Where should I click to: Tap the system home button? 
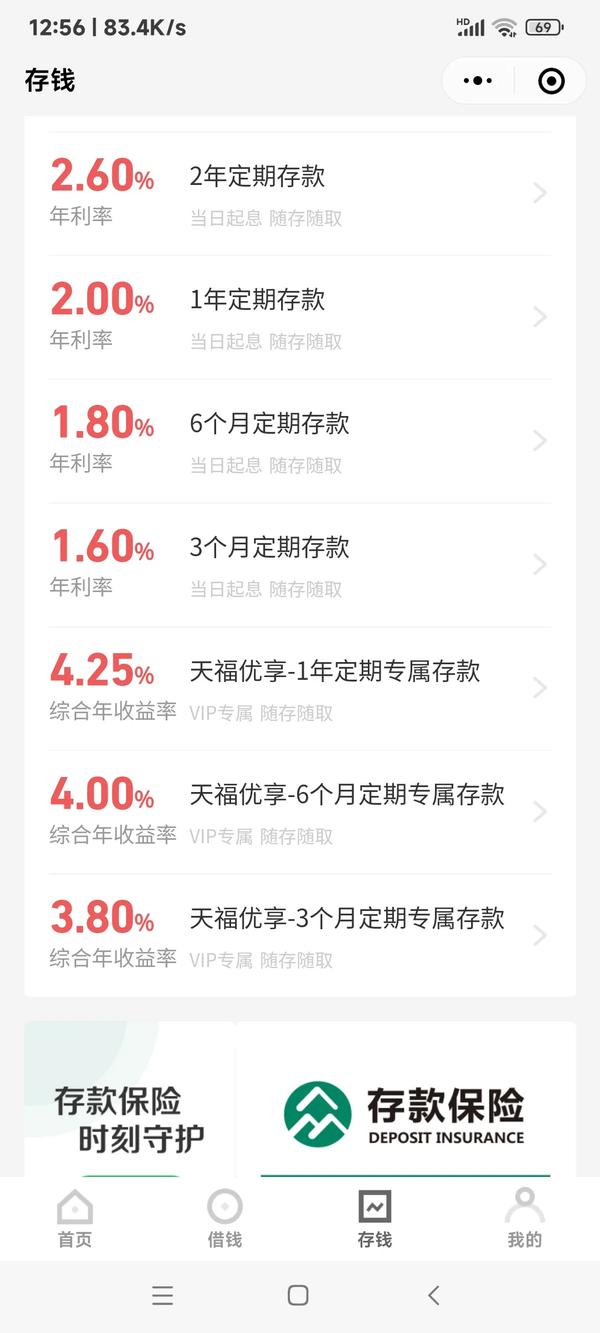coord(298,1295)
